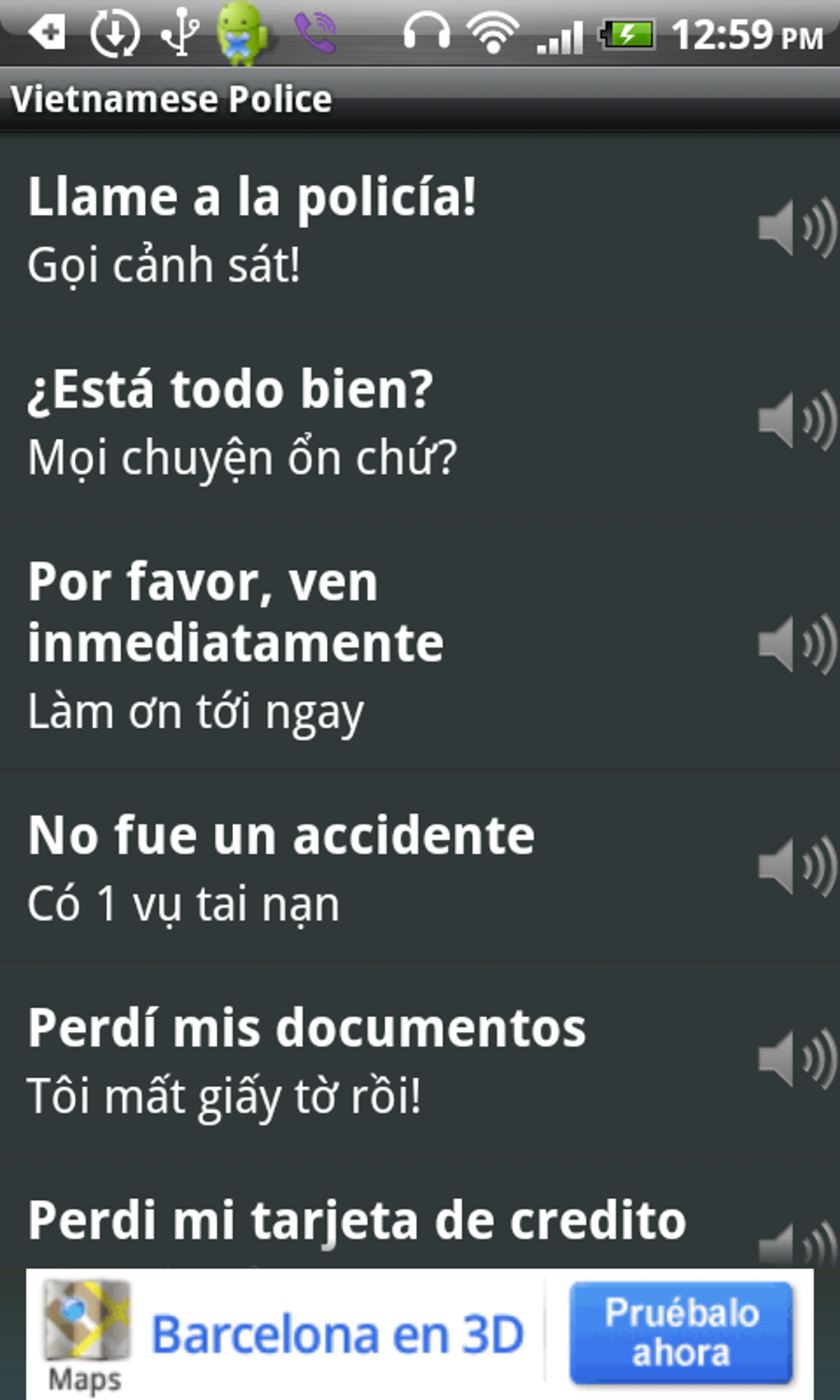Open the 'Perdi mi tarjeta de credito' phrase
The image size is (840, 1400).
pos(357,1220)
